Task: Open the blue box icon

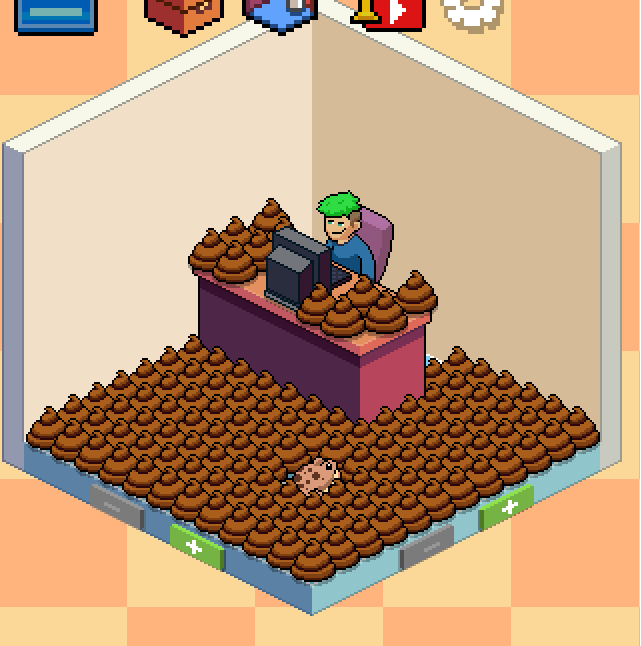Action: [x=281, y=13]
